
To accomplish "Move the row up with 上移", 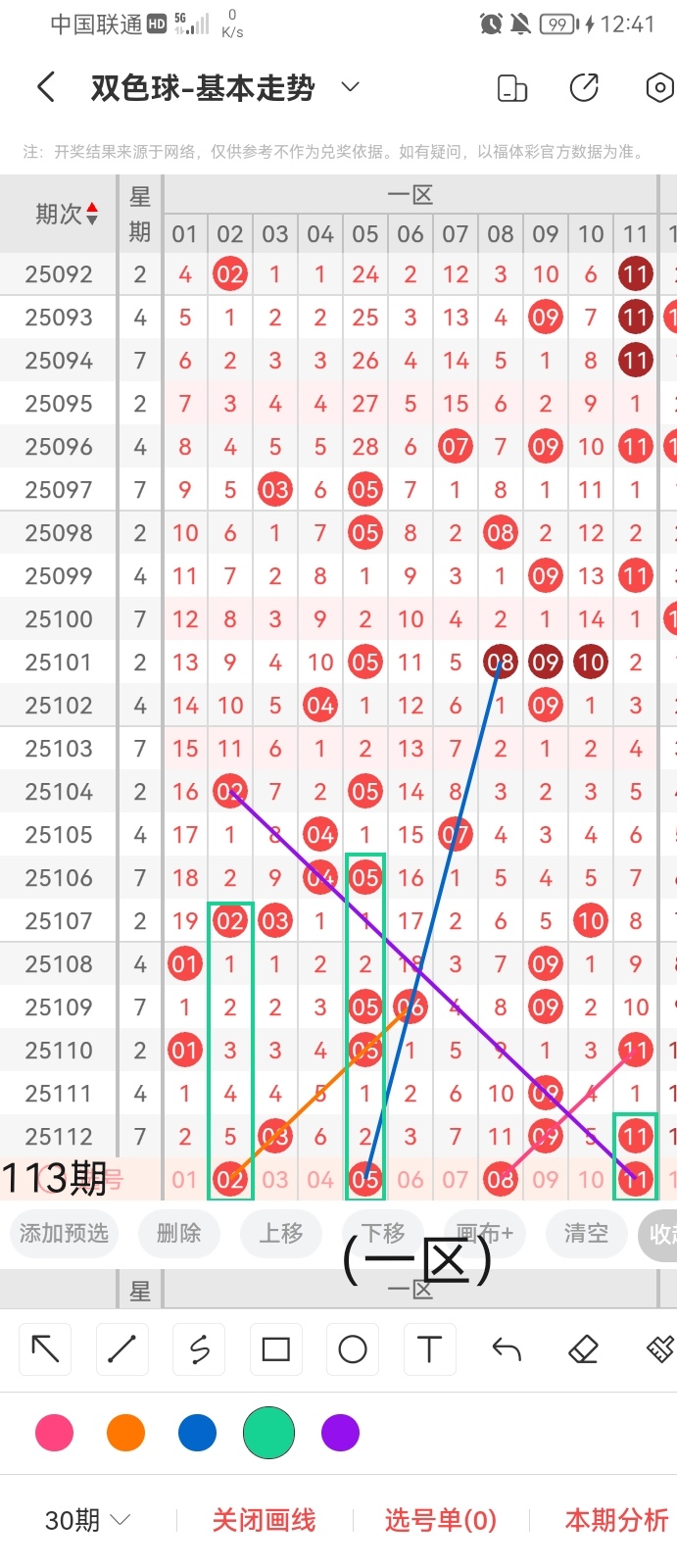I will point(281,1233).
